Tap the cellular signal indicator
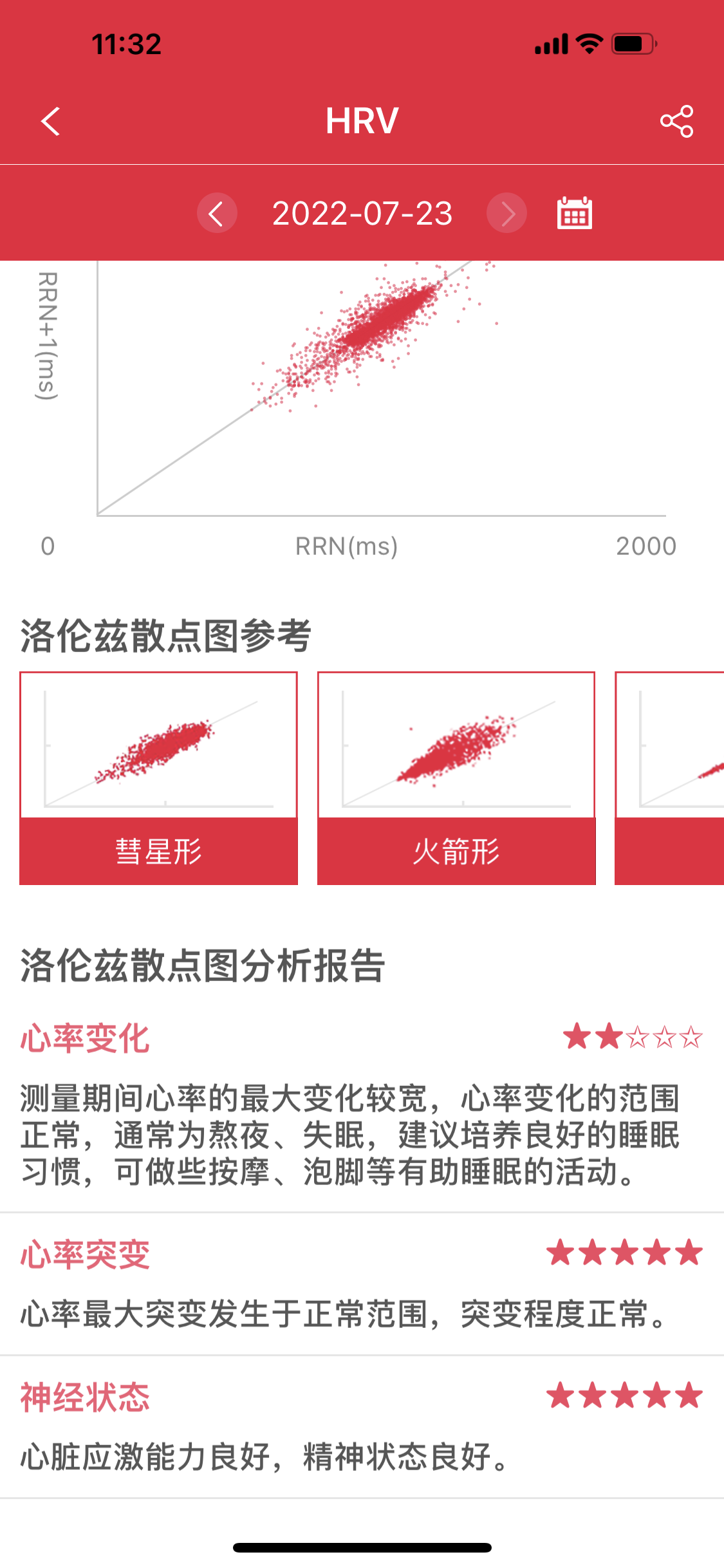The image size is (724, 1568). [550, 43]
